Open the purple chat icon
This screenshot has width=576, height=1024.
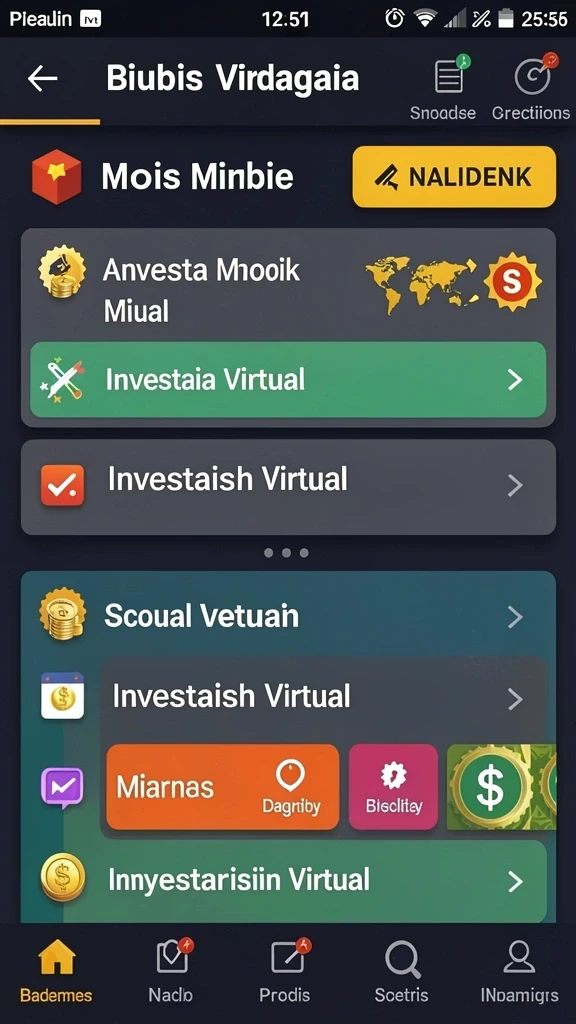click(x=62, y=788)
